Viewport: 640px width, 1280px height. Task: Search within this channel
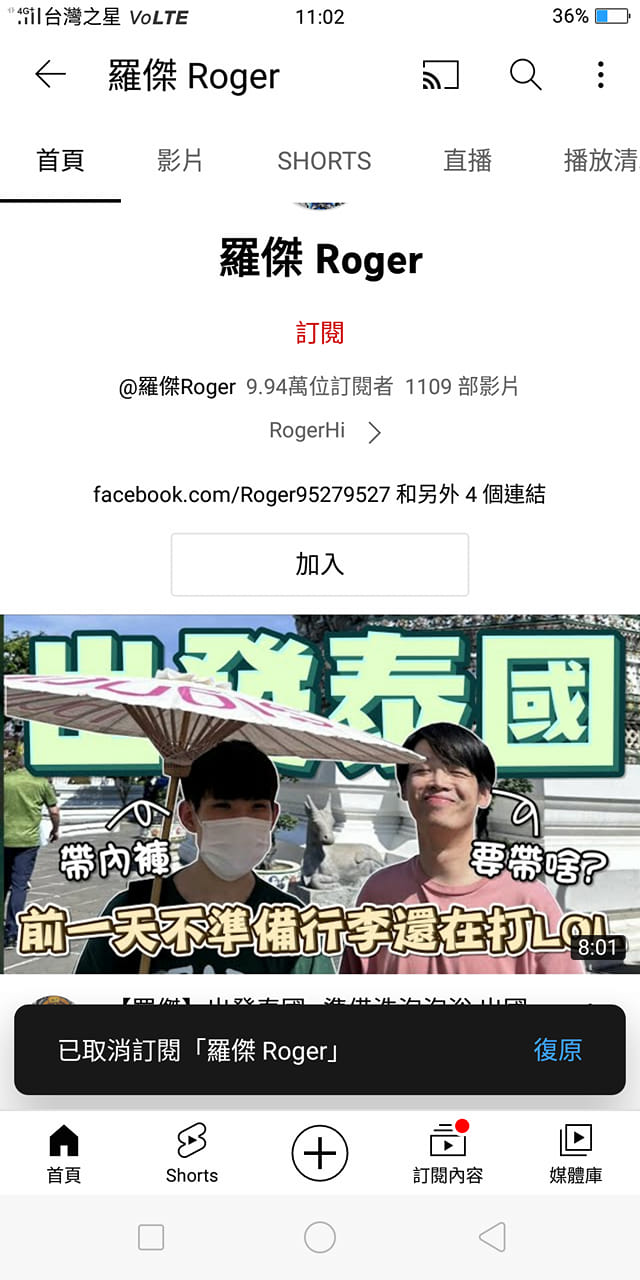[x=525, y=75]
